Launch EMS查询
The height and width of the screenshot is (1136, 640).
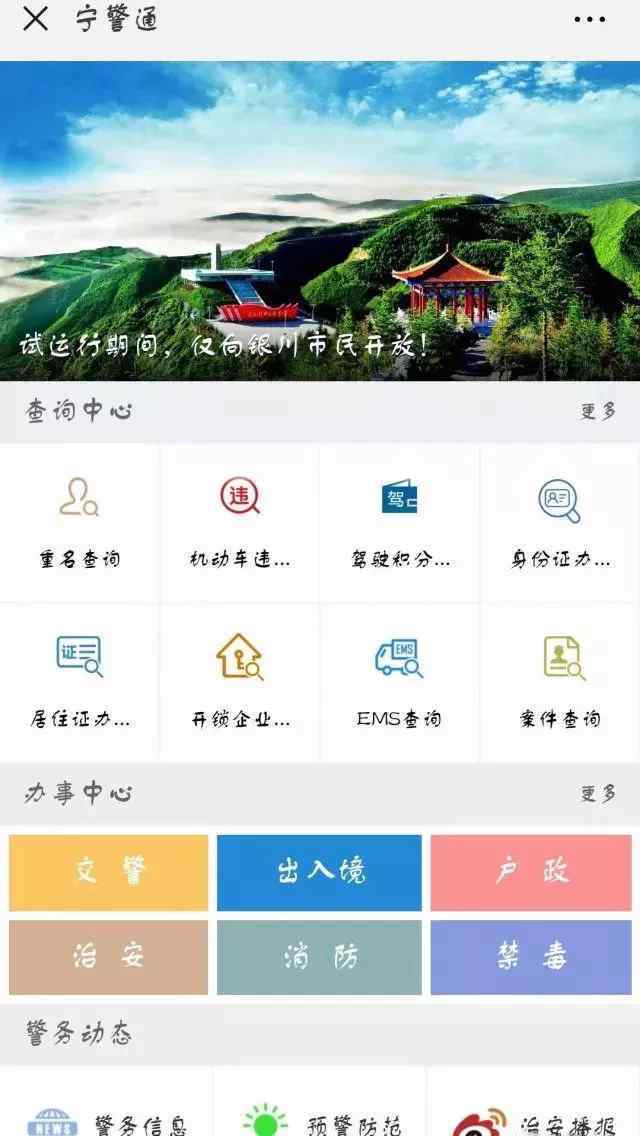[x=400, y=682]
